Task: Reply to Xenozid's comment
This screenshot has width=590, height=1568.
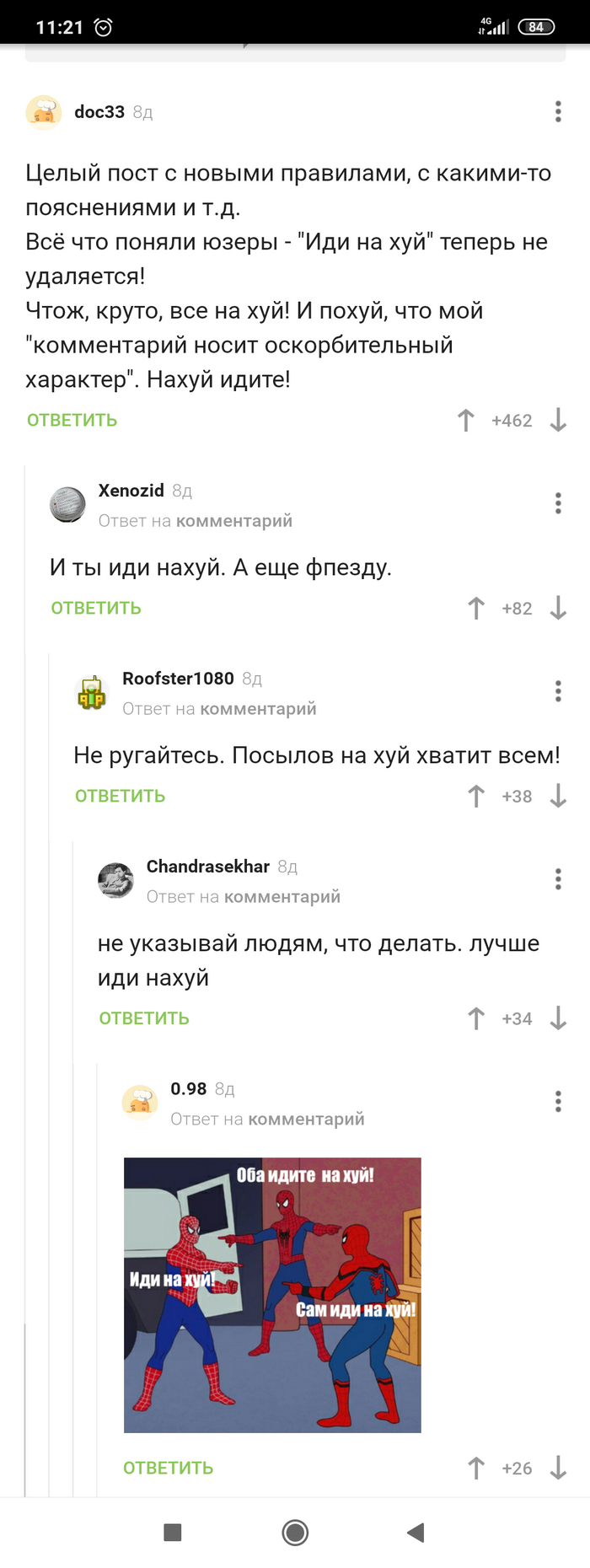Action: pyautogui.click(x=96, y=608)
